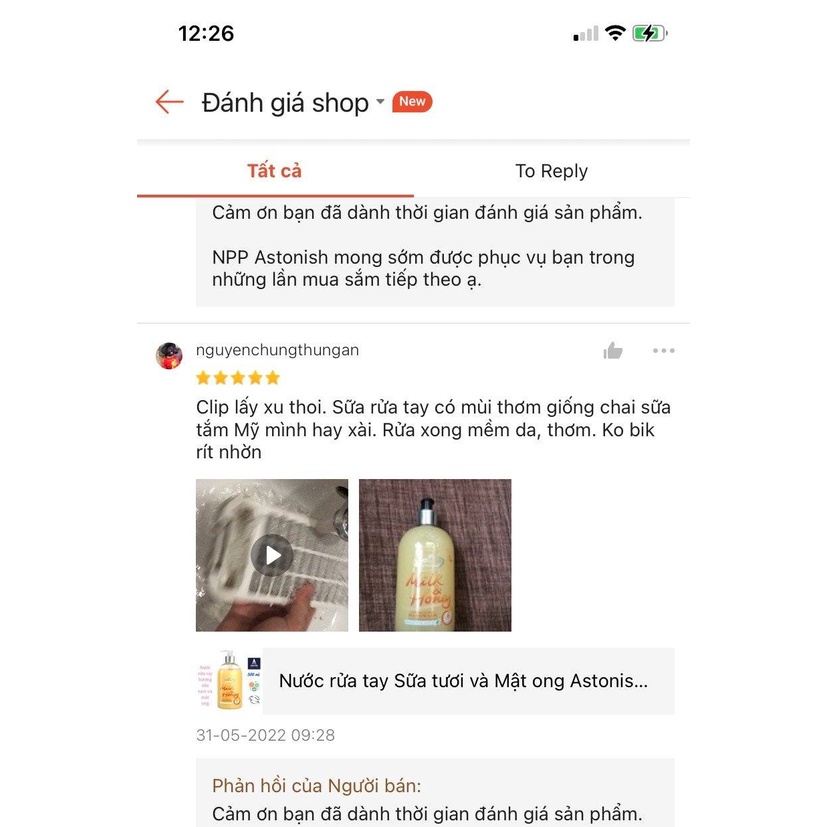Switch to the Tất cả tab
This screenshot has height=827, width=827.
click(274, 171)
